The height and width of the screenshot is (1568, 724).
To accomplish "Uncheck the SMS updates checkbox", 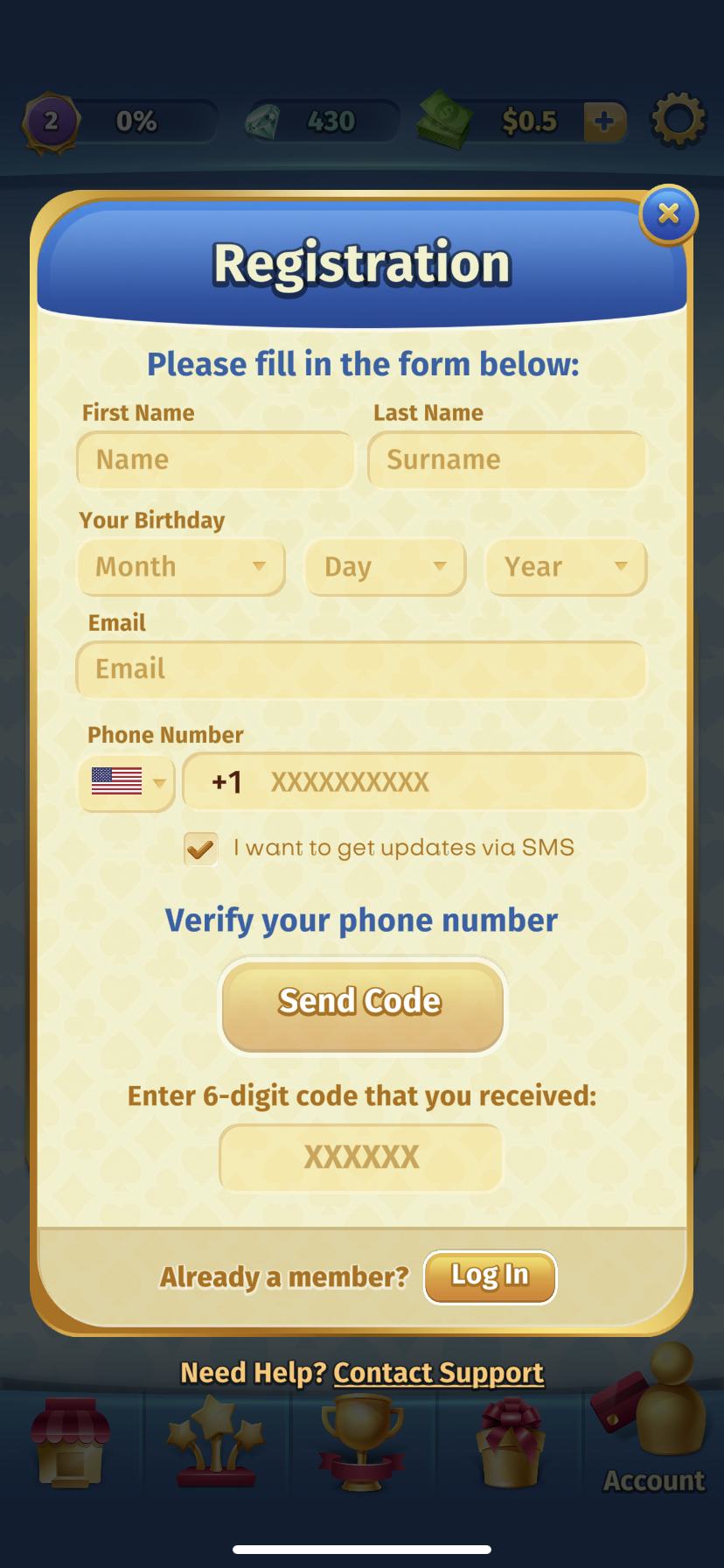I will [x=201, y=849].
